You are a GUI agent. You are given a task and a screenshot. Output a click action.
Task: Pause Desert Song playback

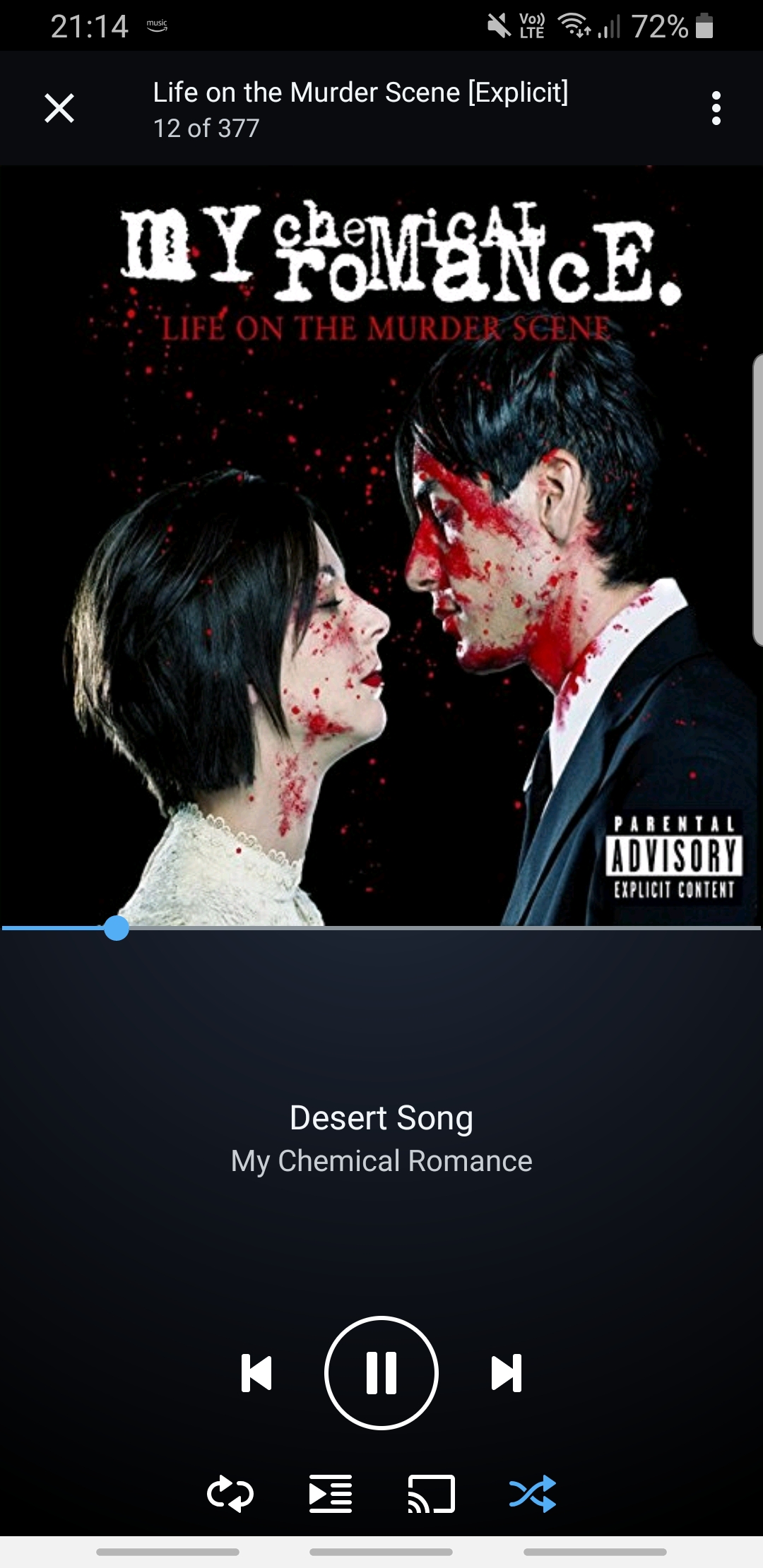point(381,1372)
